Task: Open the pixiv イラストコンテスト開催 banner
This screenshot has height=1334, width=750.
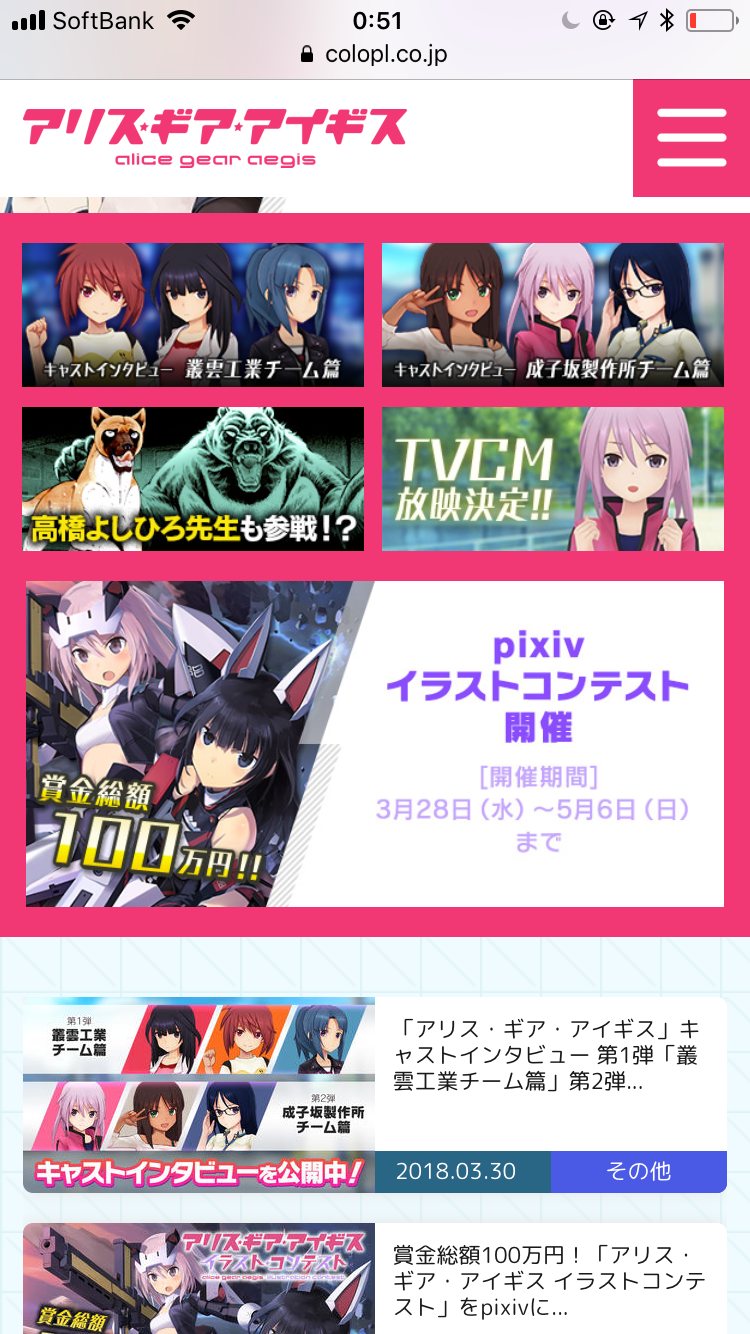Action: pyautogui.click(x=375, y=744)
